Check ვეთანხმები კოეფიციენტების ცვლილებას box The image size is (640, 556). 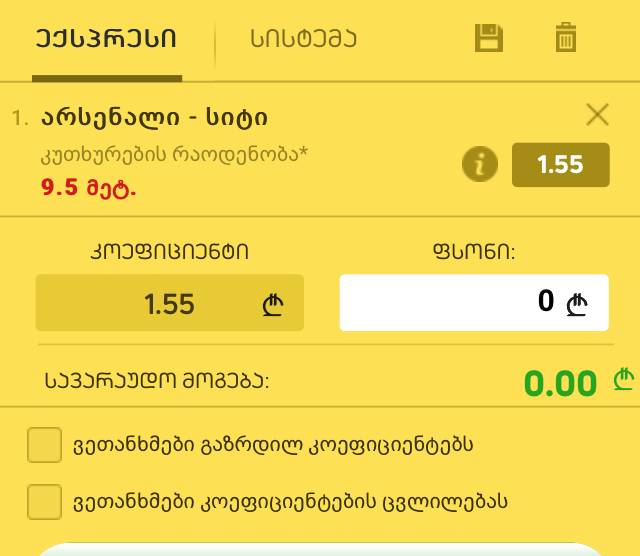point(45,501)
